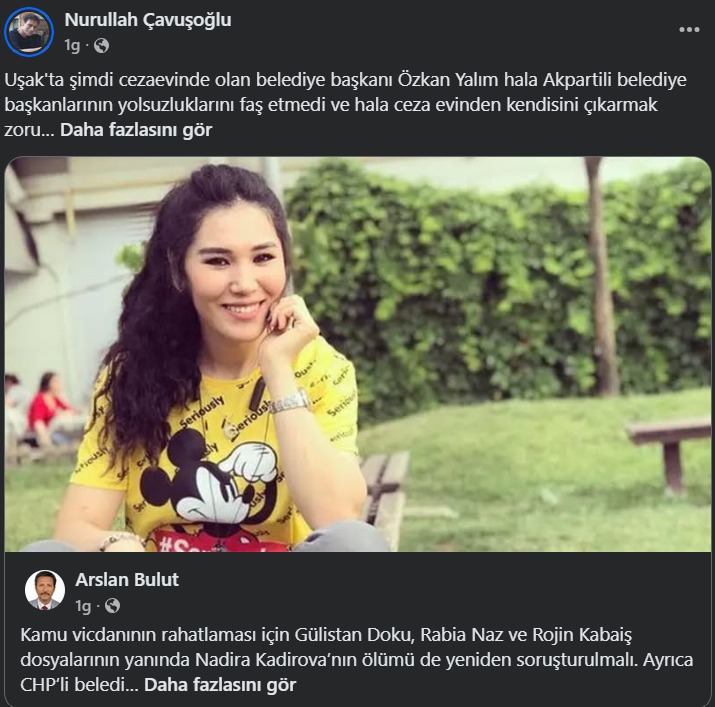Tap Nurullah Çavuşoğlu's profile picture

point(28,31)
